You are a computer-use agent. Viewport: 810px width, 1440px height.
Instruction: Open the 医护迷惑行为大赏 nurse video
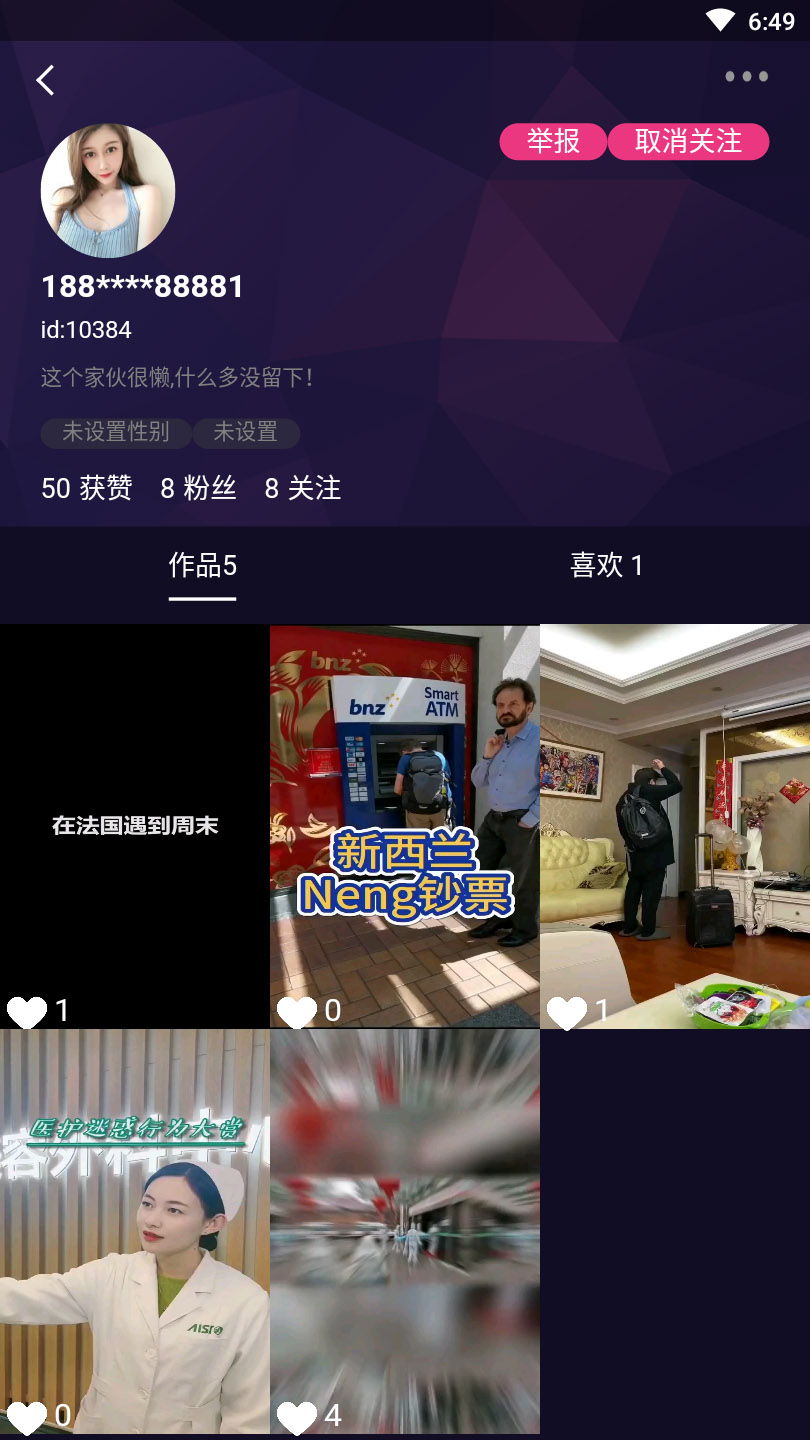click(135, 1230)
